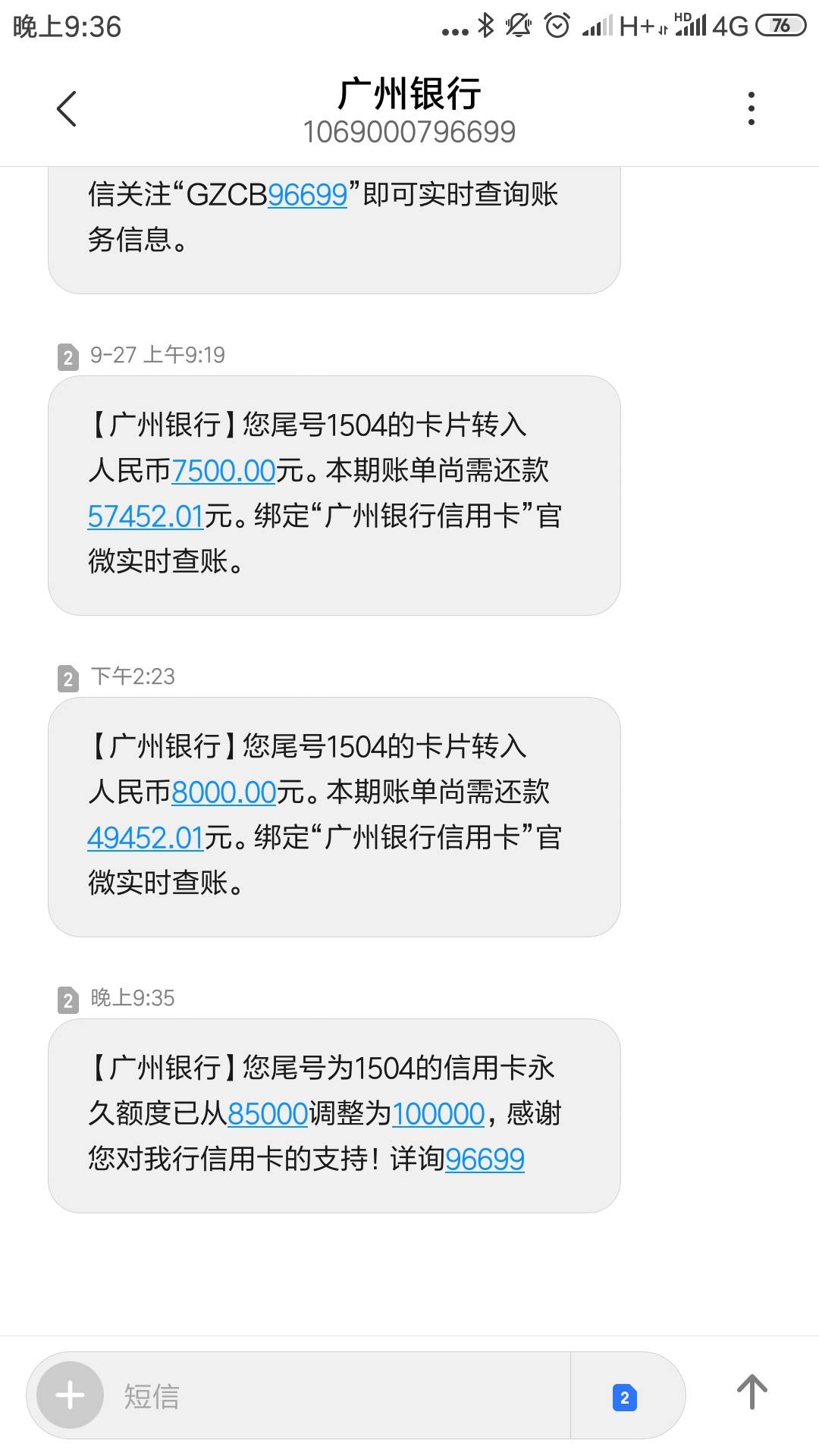The height and width of the screenshot is (1456, 819).
Task: Tap the GZCB 96699 link in the top message
Action: 307,195
